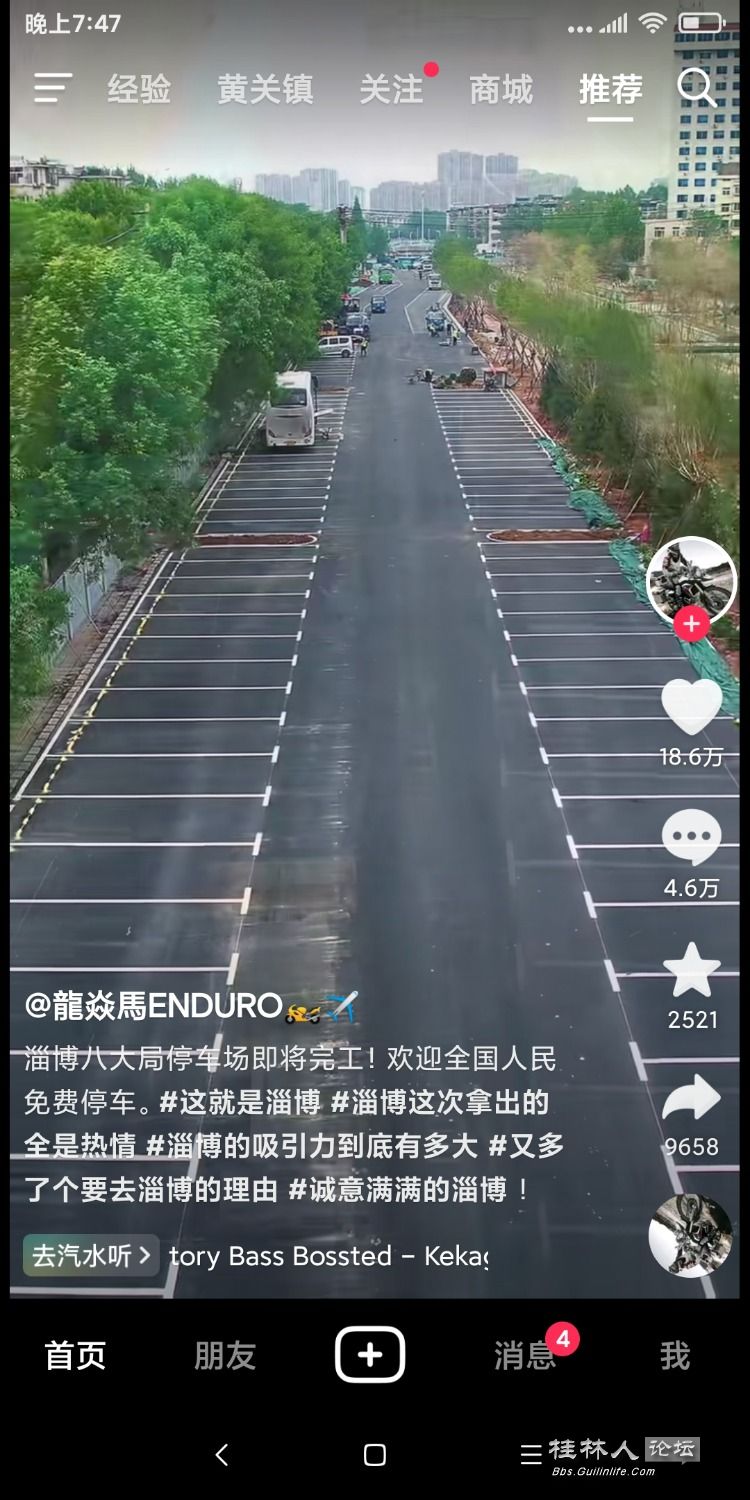This screenshot has height=1500, width=750.
Task: Follow the creator with the red plus
Action: tap(691, 624)
